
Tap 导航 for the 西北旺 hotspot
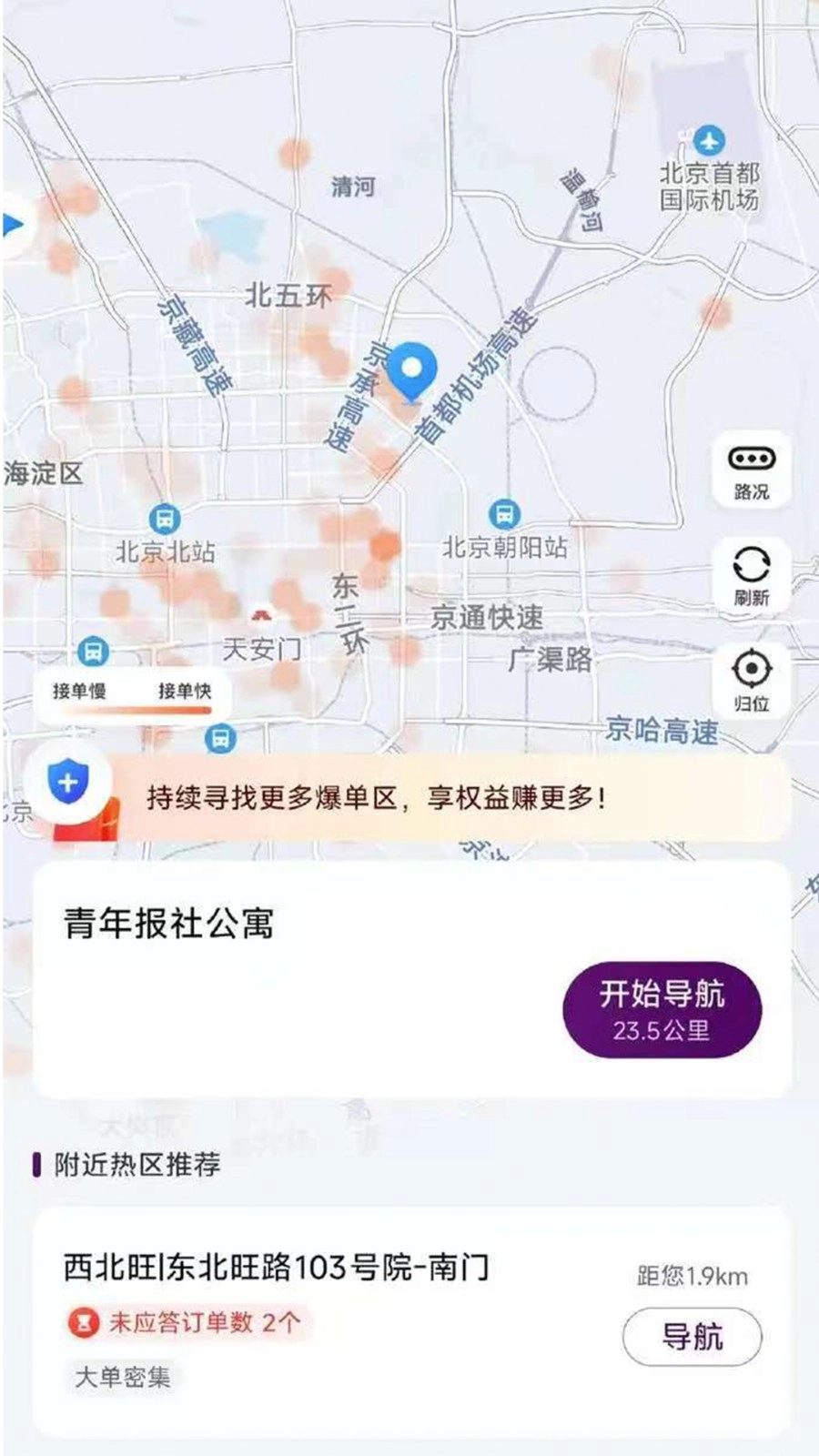693,1336
